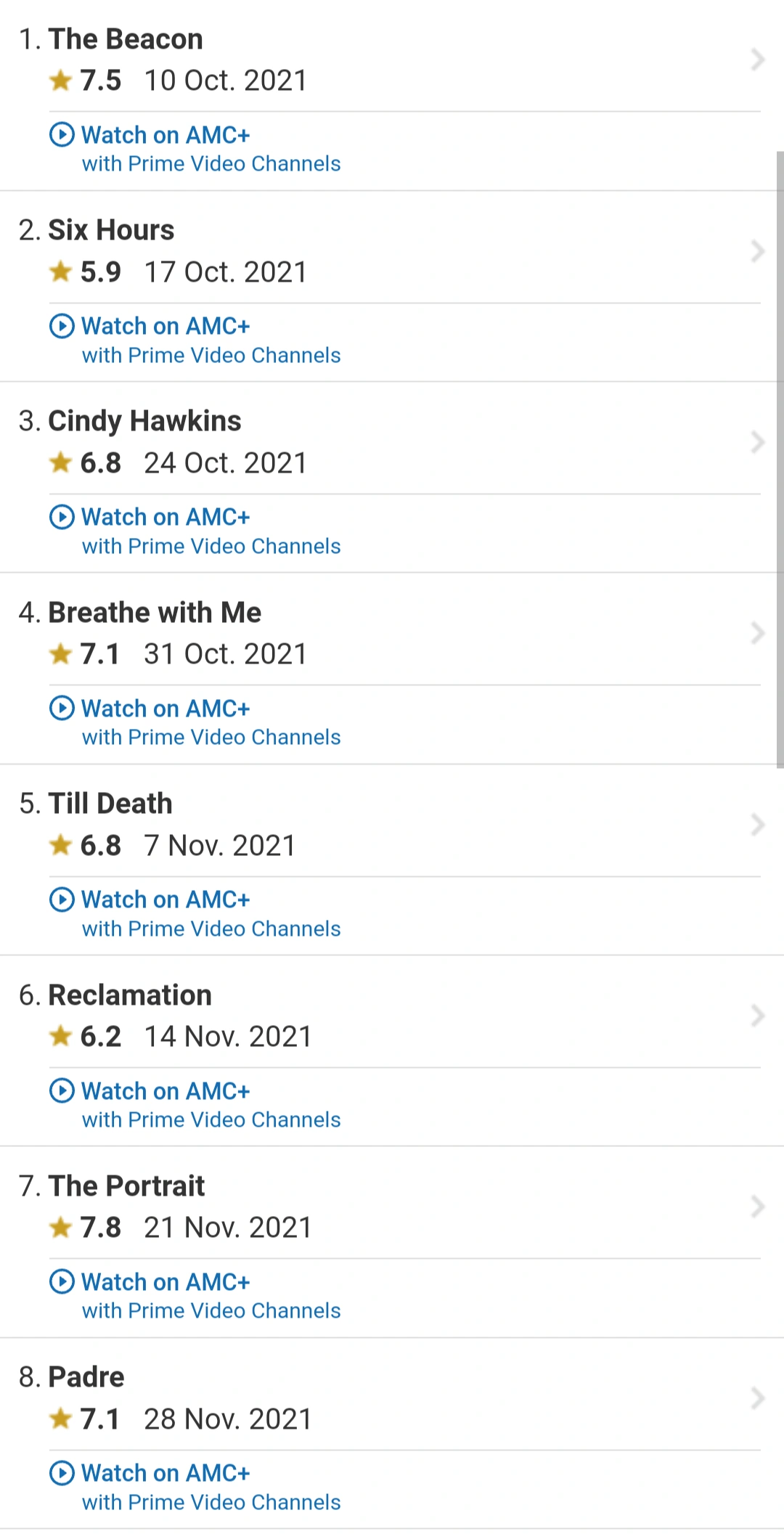Open Six Hours episode via its chevron arrow
This screenshot has width=784, height=1534.
(x=757, y=252)
